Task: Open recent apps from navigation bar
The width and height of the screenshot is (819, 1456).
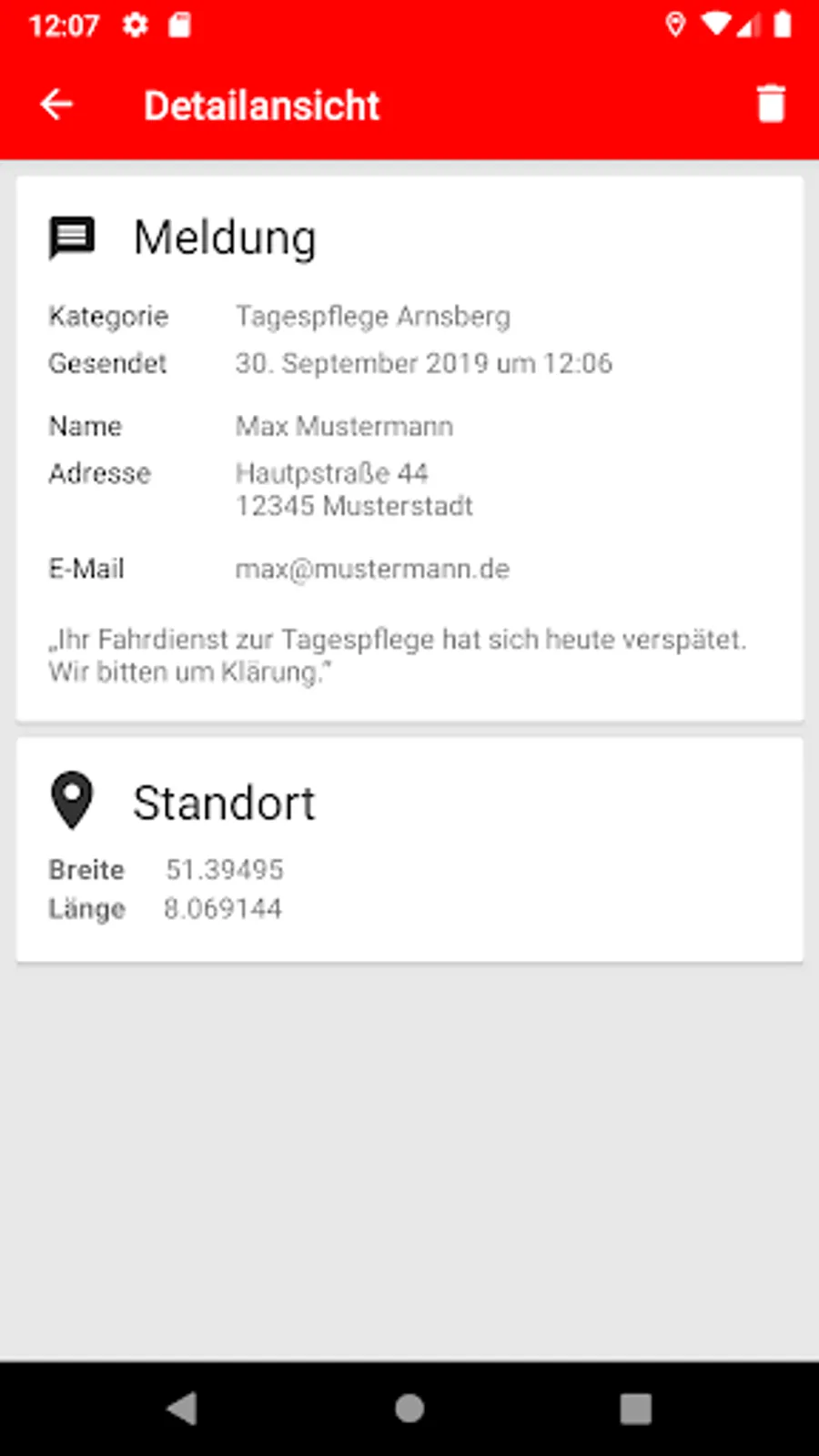Action: pyautogui.click(x=635, y=1408)
